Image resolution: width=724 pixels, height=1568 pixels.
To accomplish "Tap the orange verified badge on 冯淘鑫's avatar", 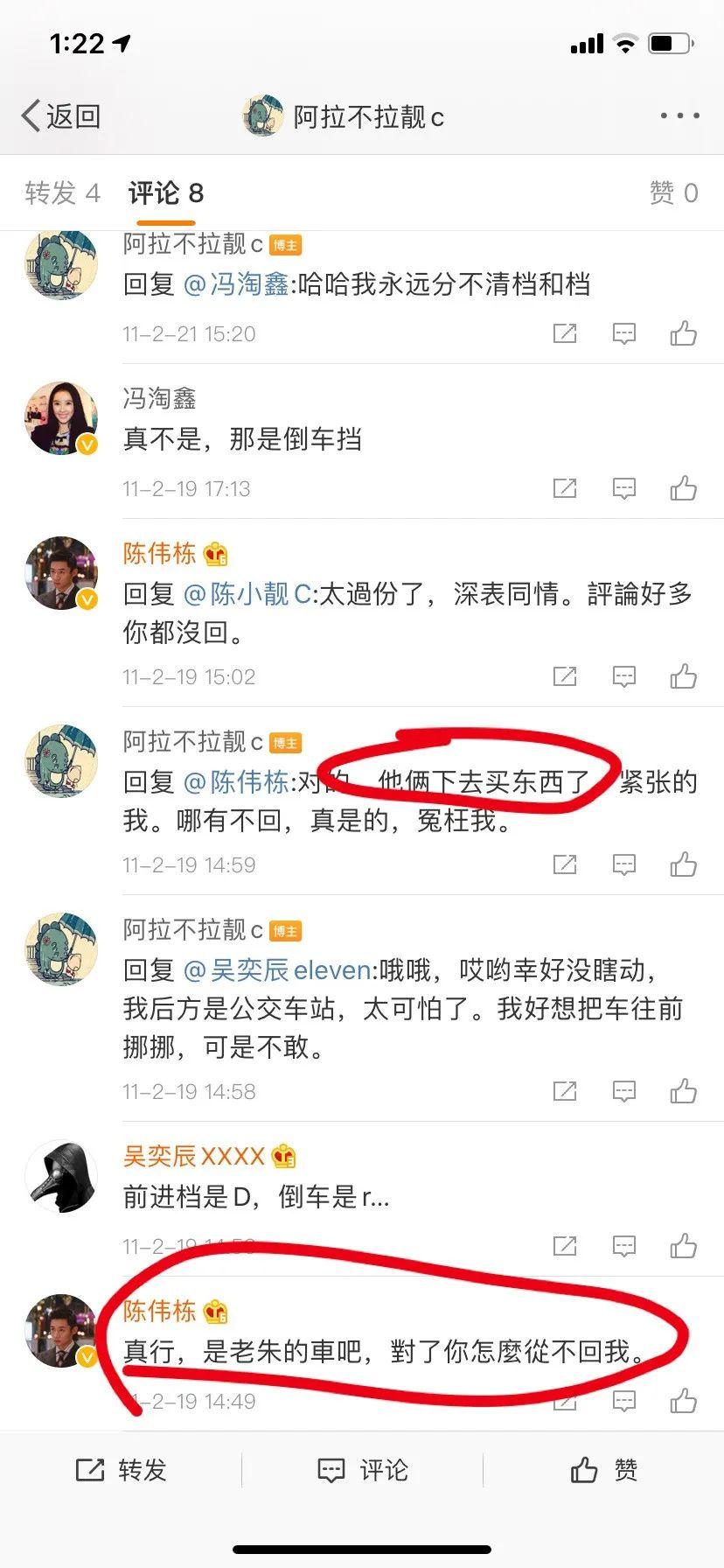I will tap(87, 444).
